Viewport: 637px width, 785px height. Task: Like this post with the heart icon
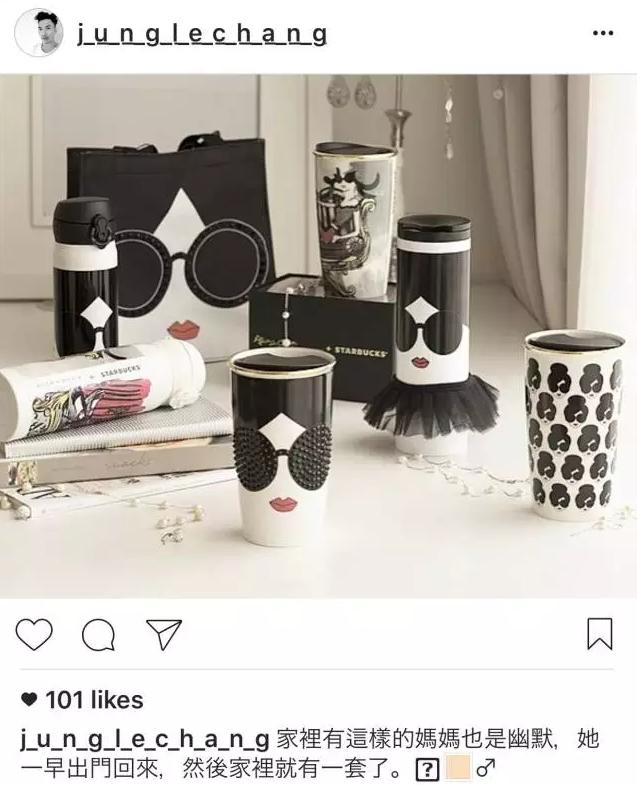pyautogui.click(x=35, y=632)
